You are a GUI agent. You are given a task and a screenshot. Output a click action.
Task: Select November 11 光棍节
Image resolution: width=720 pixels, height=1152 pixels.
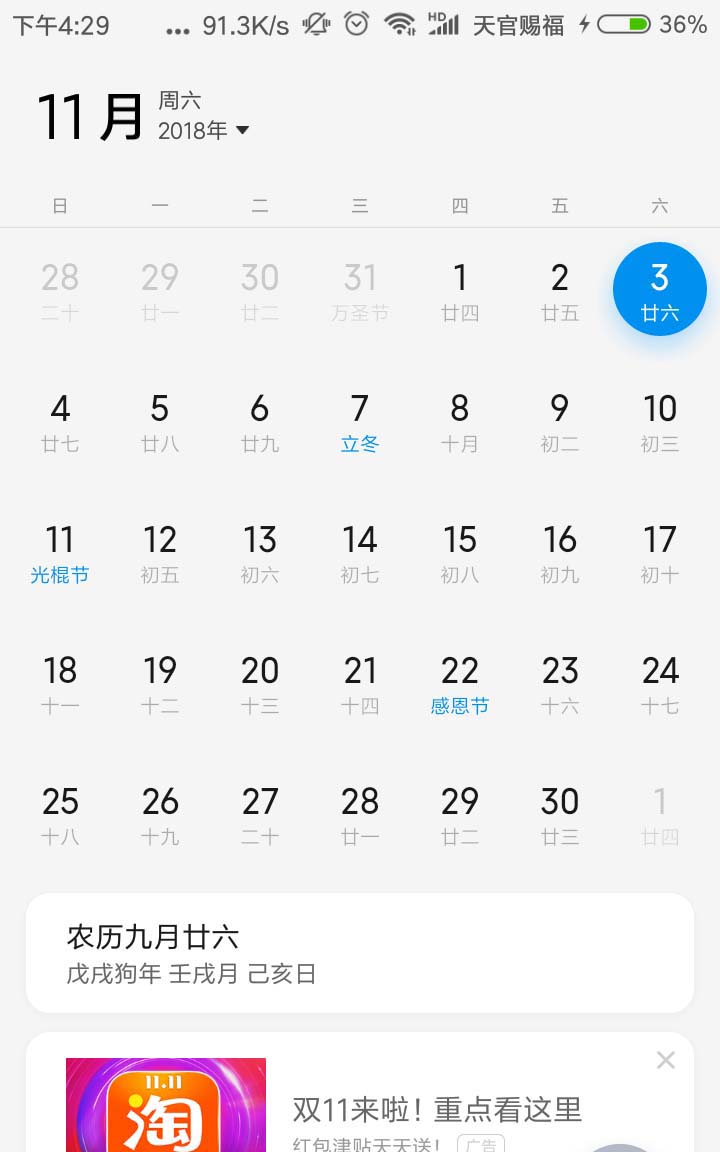point(60,552)
